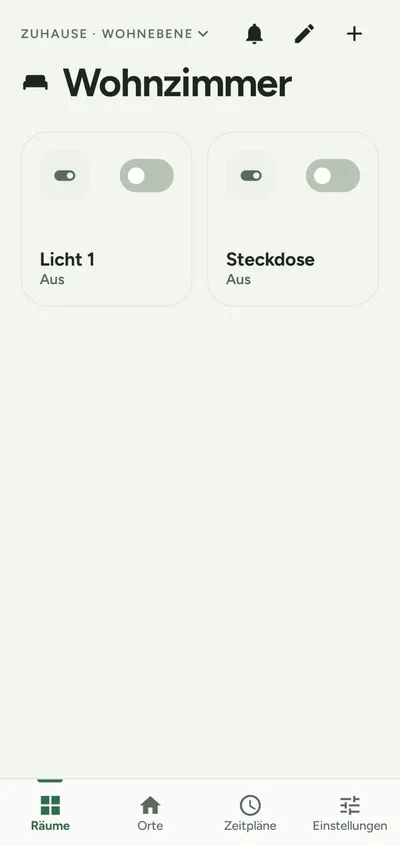The width and height of the screenshot is (400, 846).
Task: Open the Licht 1 device card
Action: (106, 219)
